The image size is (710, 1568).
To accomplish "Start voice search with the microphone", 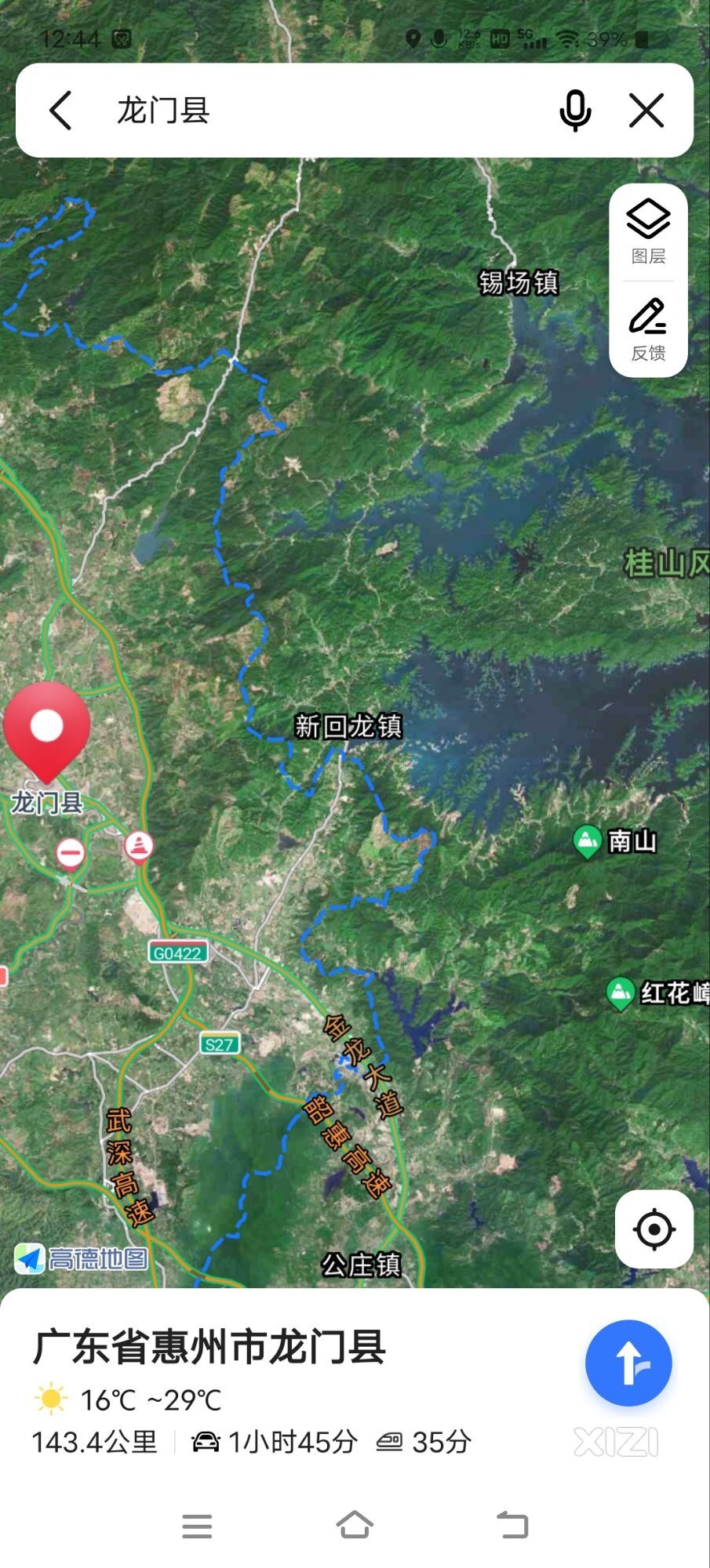I will pyautogui.click(x=574, y=110).
